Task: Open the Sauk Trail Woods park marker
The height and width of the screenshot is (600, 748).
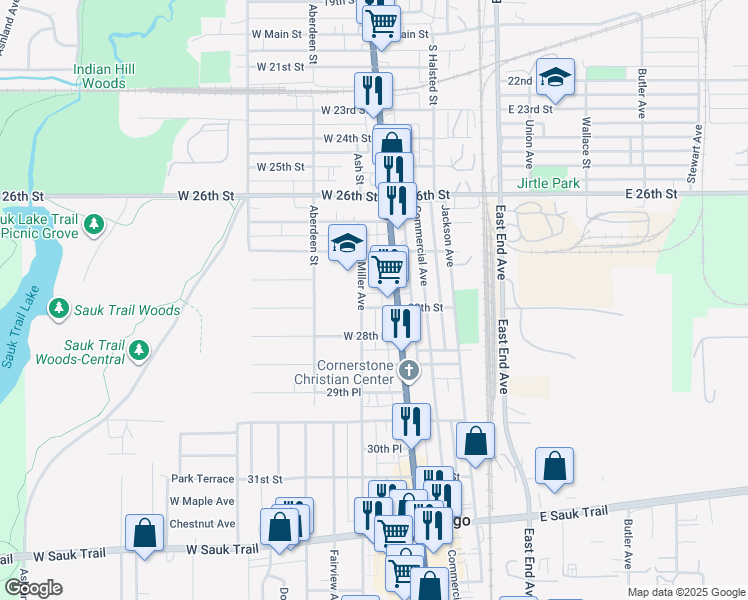Action: pyautogui.click(x=59, y=309)
